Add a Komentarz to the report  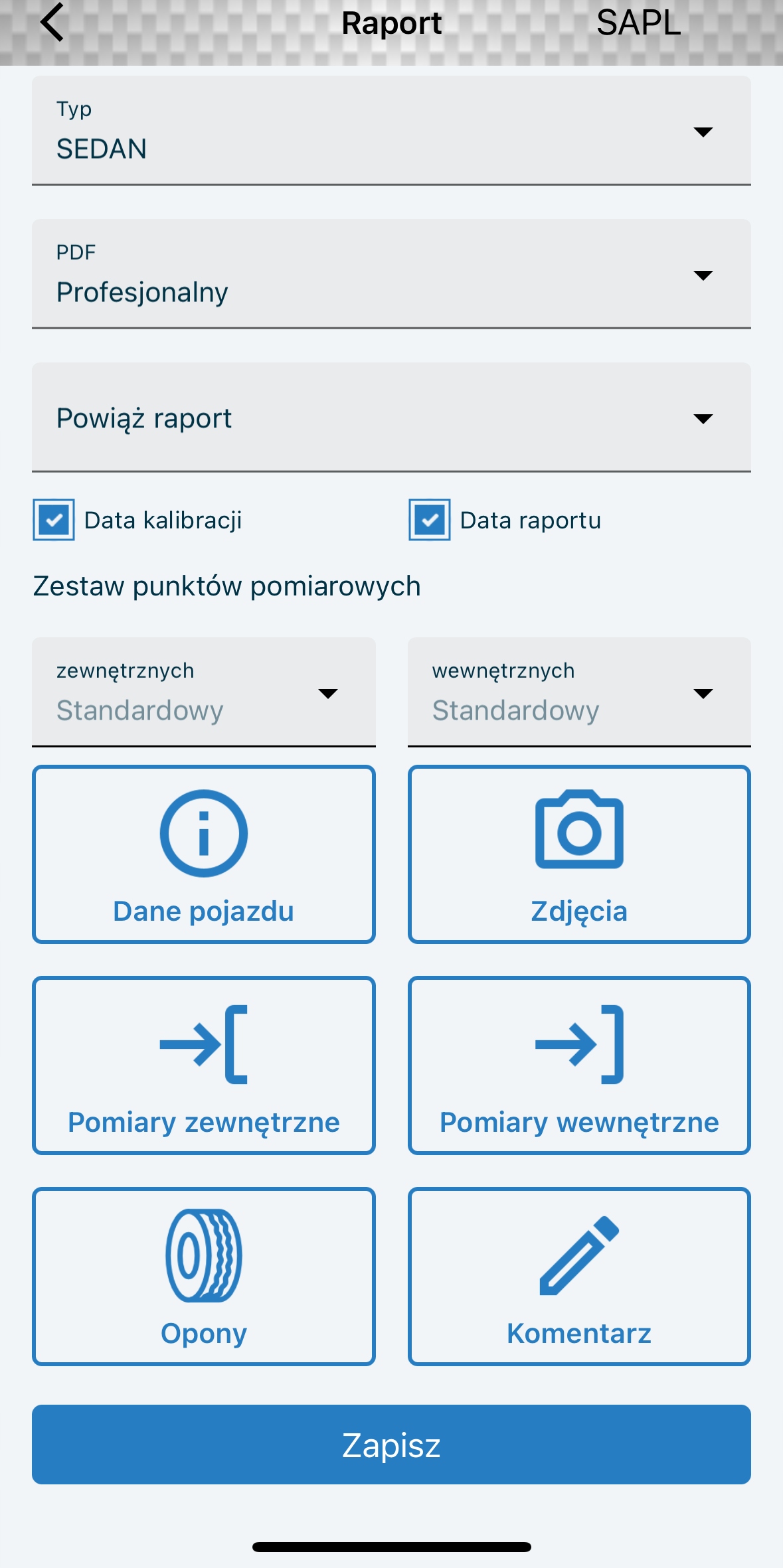pyautogui.click(x=578, y=1276)
